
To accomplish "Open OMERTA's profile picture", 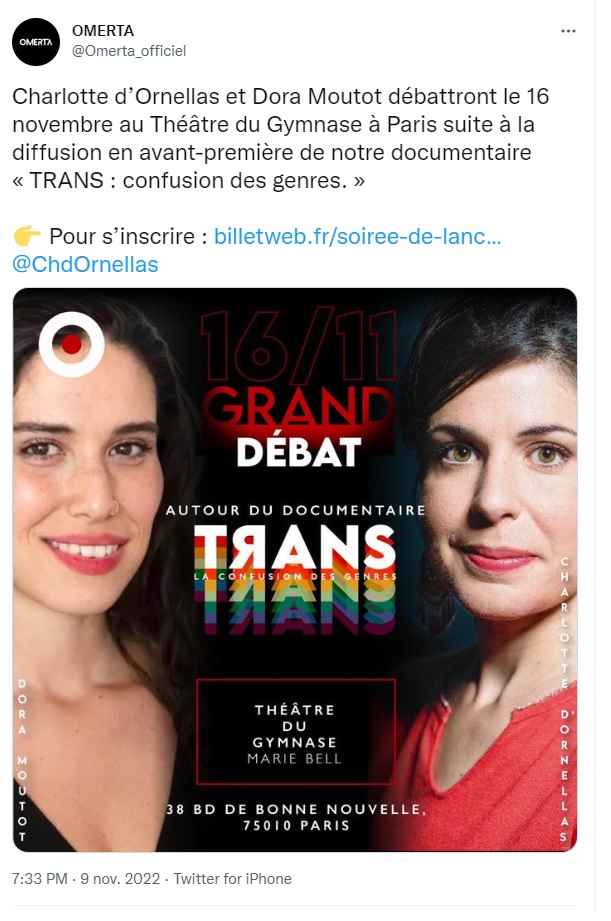I will 36,42.
